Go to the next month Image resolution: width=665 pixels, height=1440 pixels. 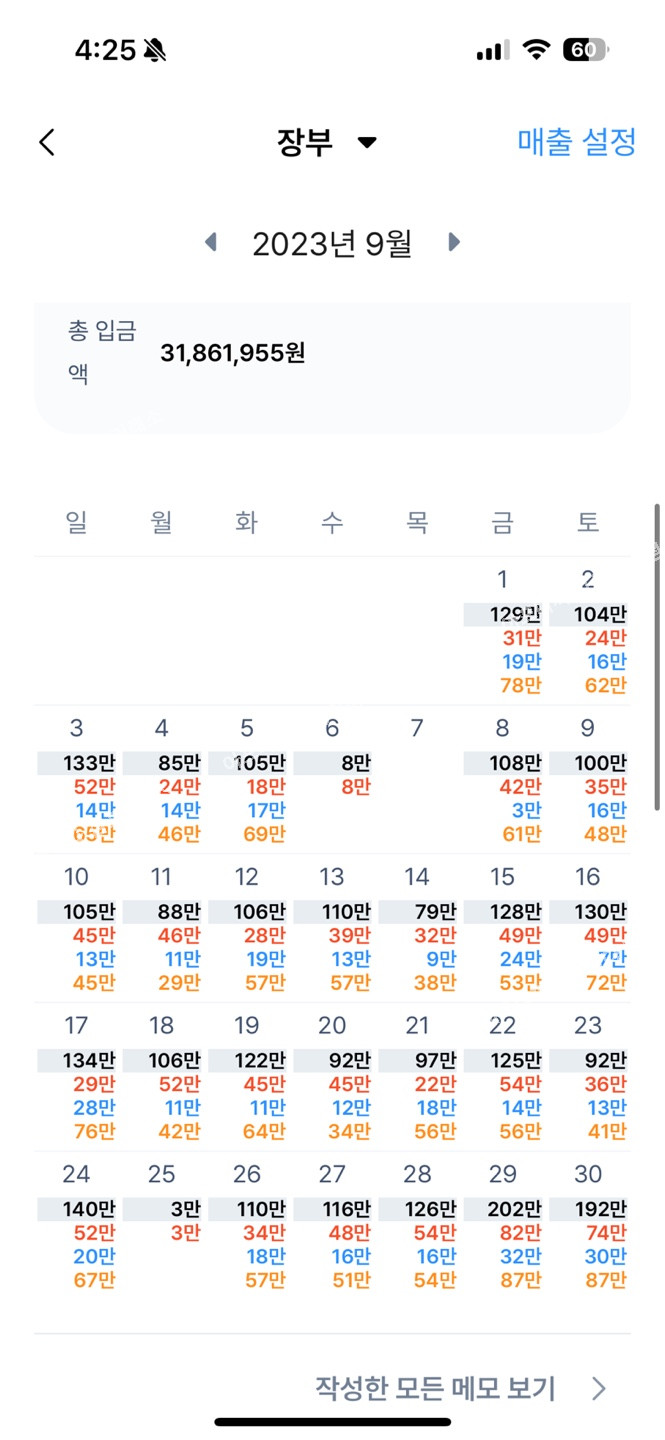point(454,242)
